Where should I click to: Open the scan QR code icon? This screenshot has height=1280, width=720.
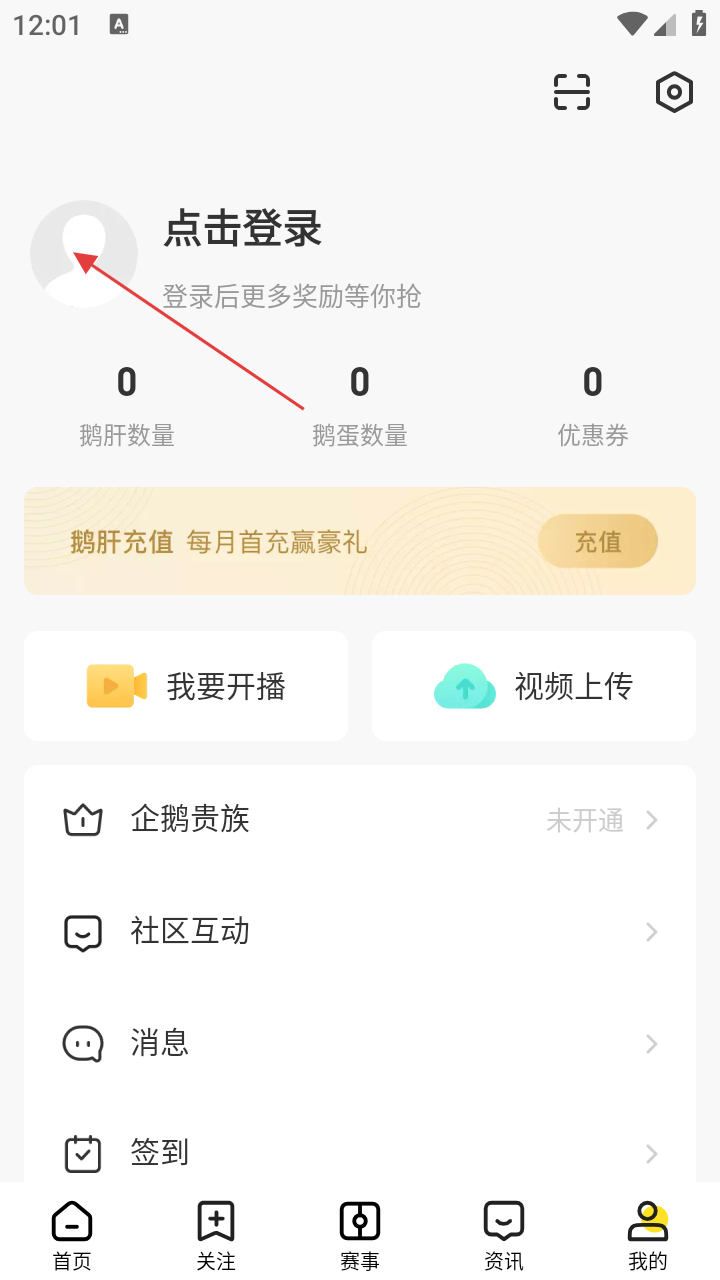pos(572,92)
